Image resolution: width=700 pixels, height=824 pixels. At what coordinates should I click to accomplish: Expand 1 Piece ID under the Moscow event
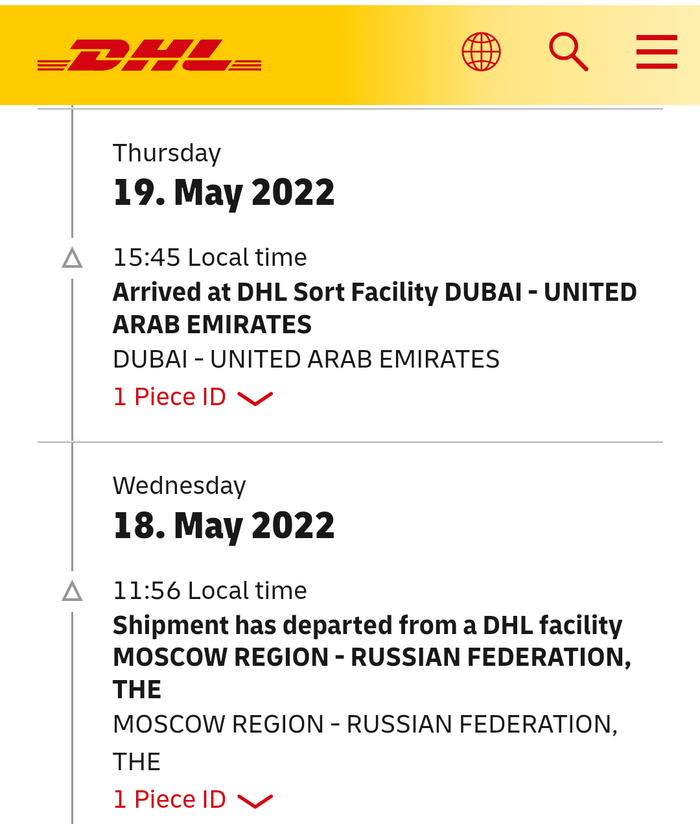[x=193, y=800]
